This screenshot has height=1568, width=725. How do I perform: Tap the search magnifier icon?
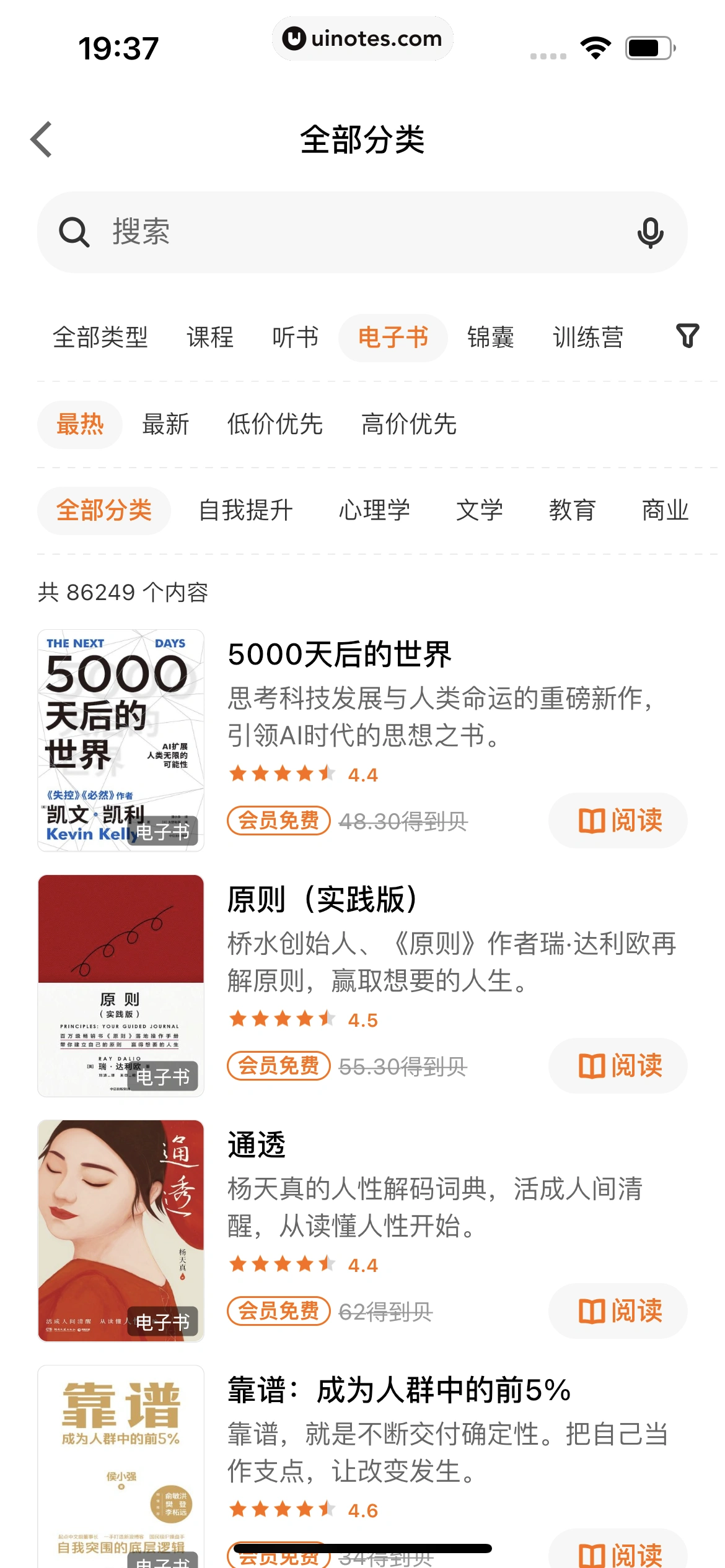pyautogui.click(x=74, y=232)
